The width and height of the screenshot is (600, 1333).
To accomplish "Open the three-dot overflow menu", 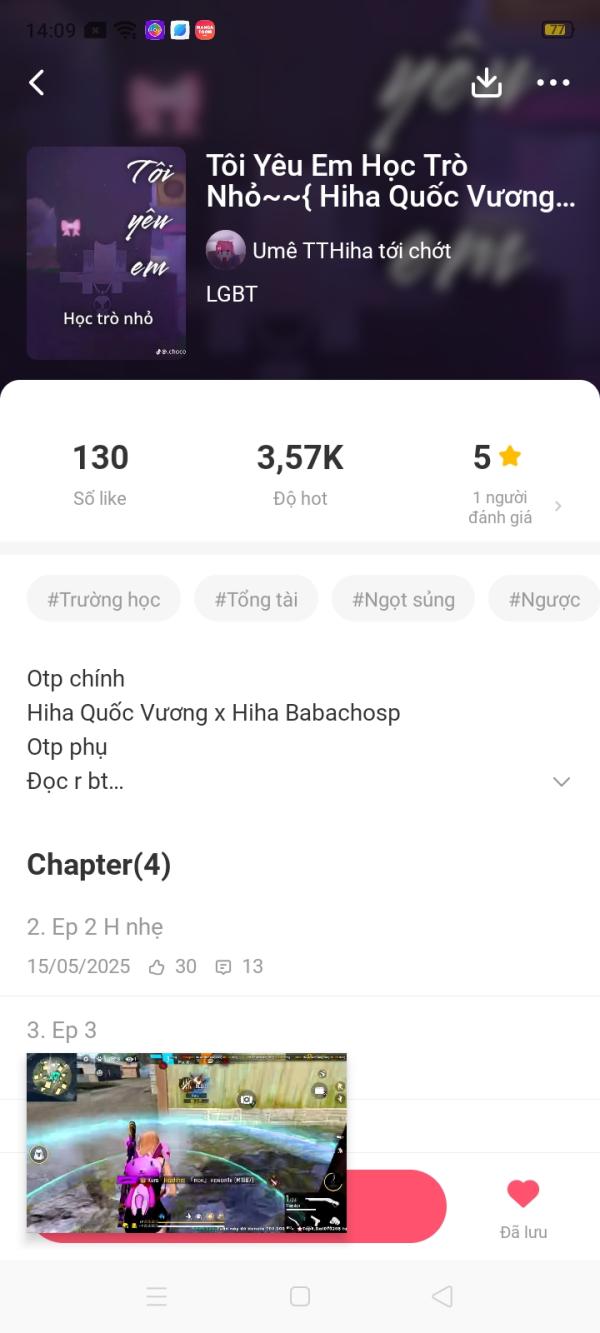I will pyautogui.click(x=553, y=82).
